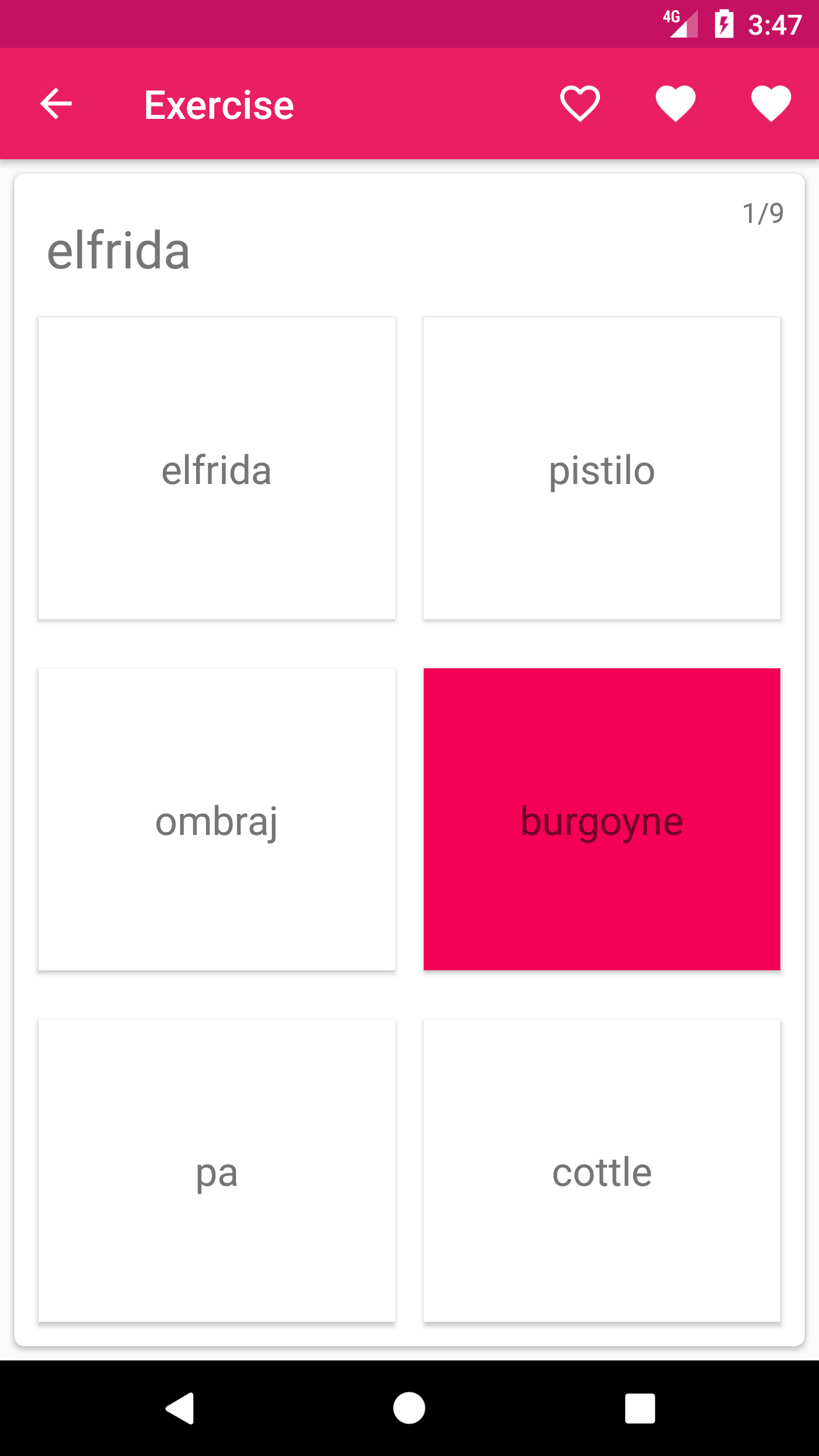The height and width of the screenshot is (1456, 819).
Task: Choose the "cottle" answer card
Action: pos(602,1170)
